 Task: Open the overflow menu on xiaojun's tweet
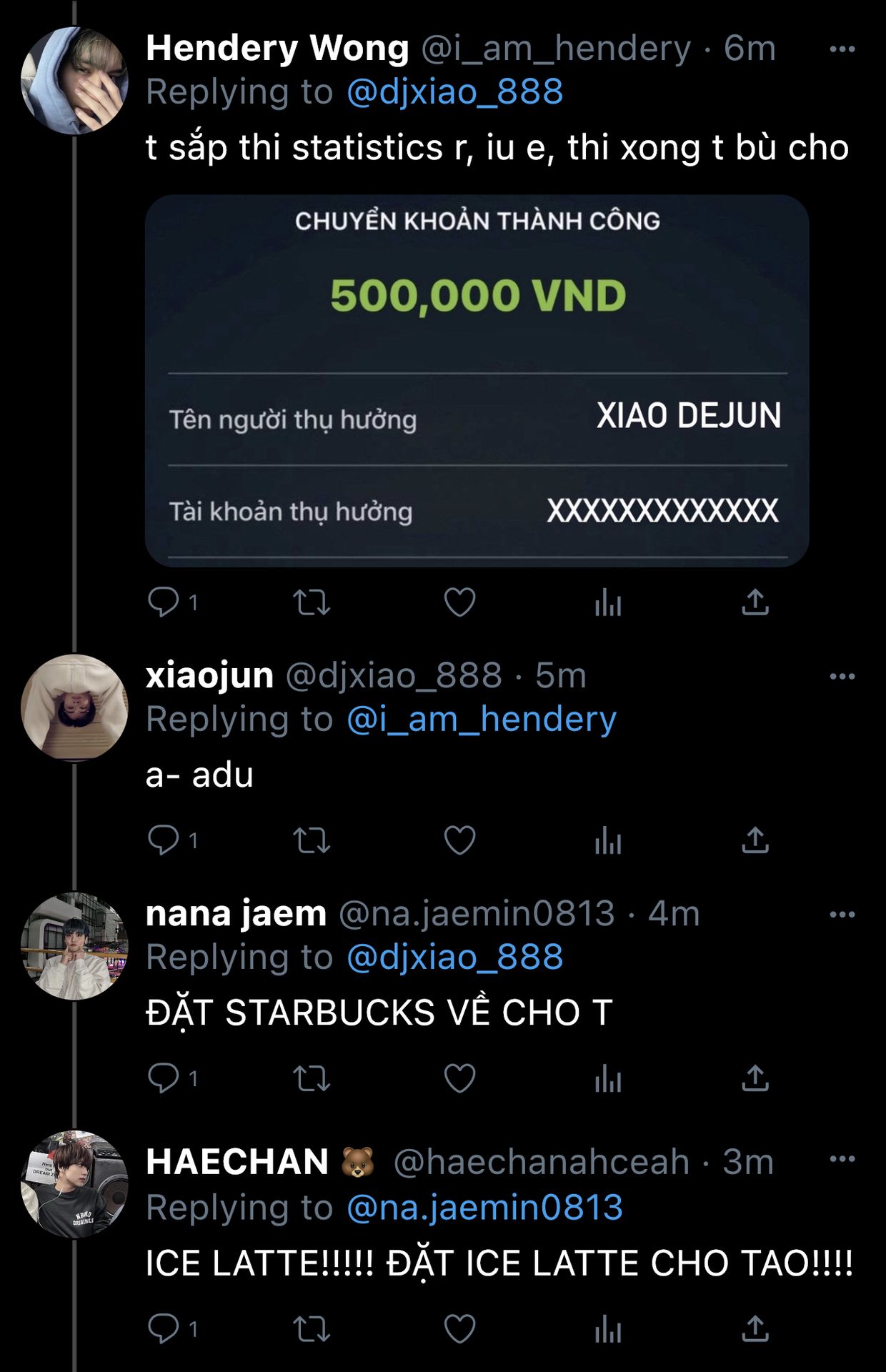(x=842, y=676)
